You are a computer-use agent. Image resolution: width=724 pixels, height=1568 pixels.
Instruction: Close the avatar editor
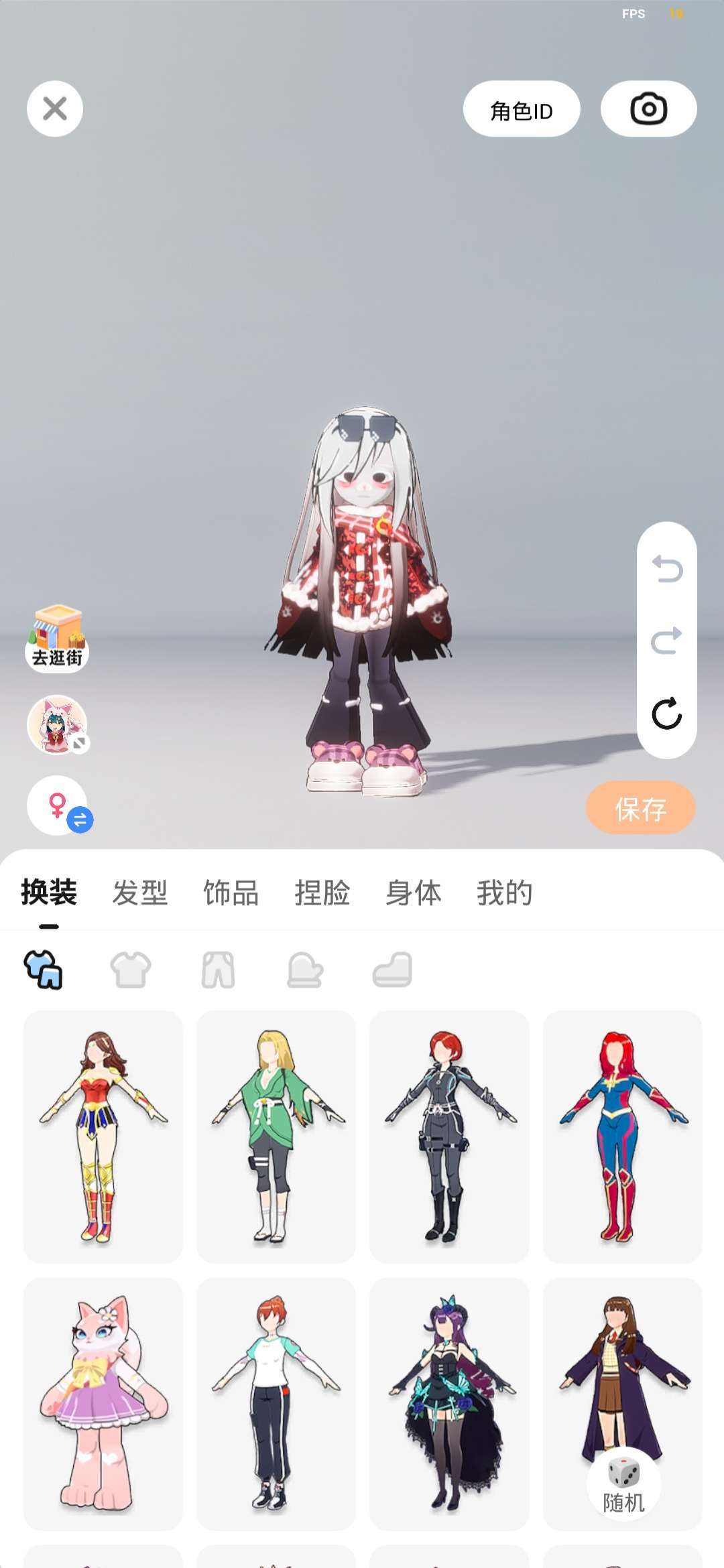pos(55,109)
